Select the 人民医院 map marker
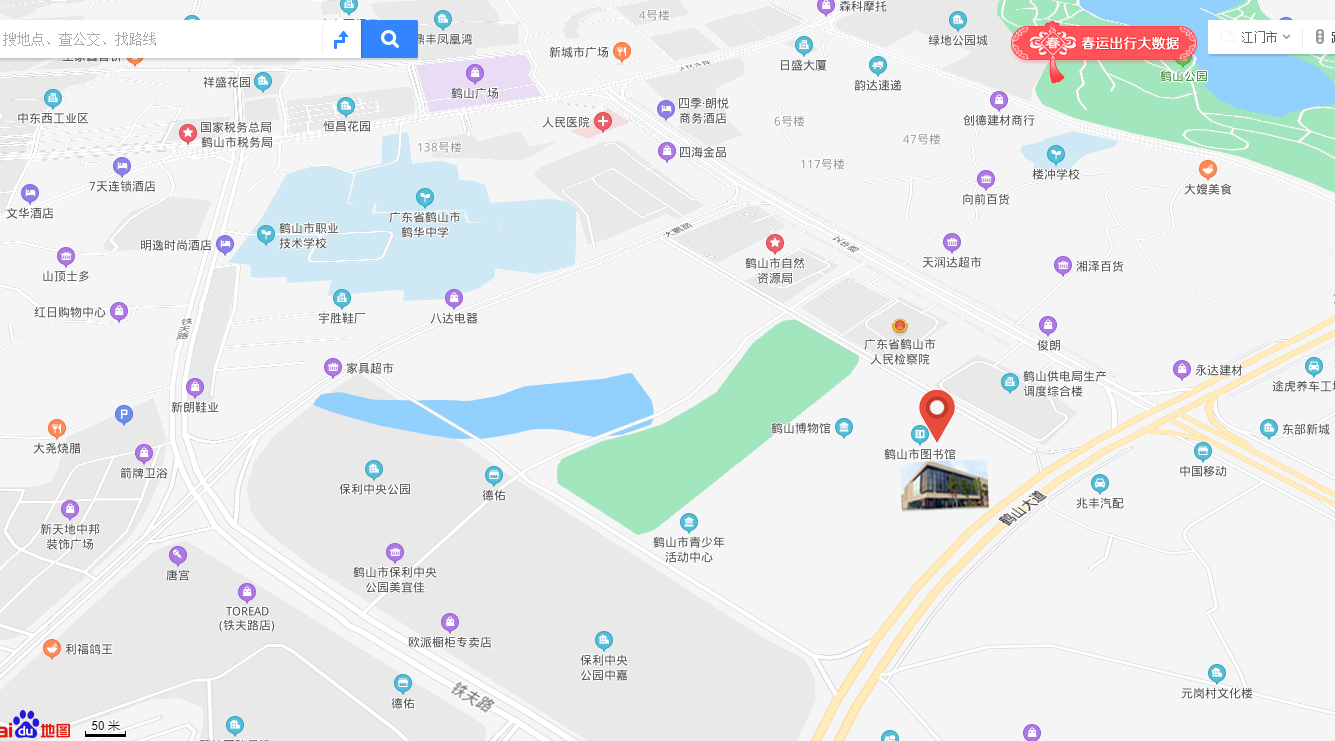 pyautogui.click(x=603, y=122)
